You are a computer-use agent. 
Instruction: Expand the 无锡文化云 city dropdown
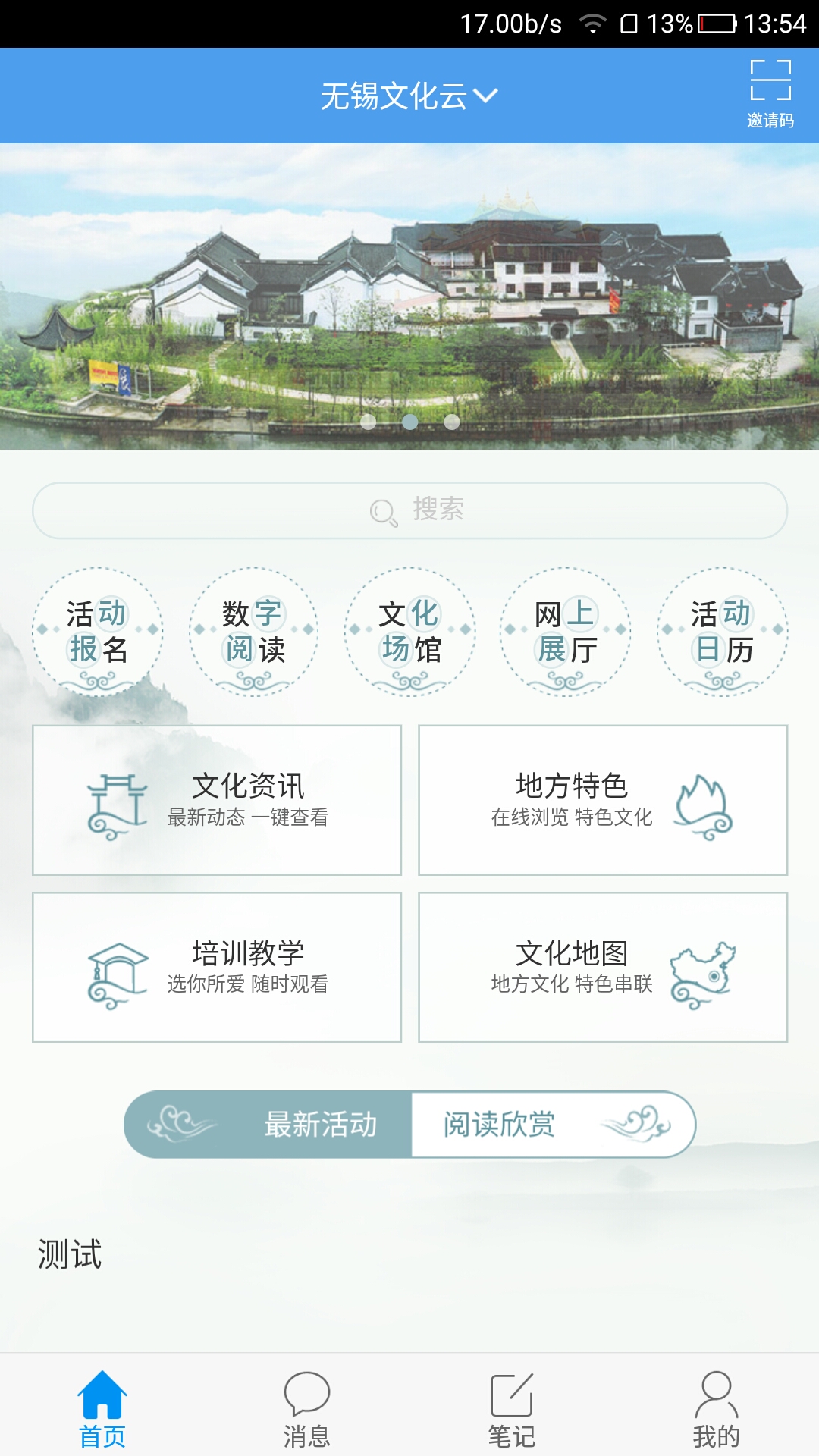pos(409,96)
